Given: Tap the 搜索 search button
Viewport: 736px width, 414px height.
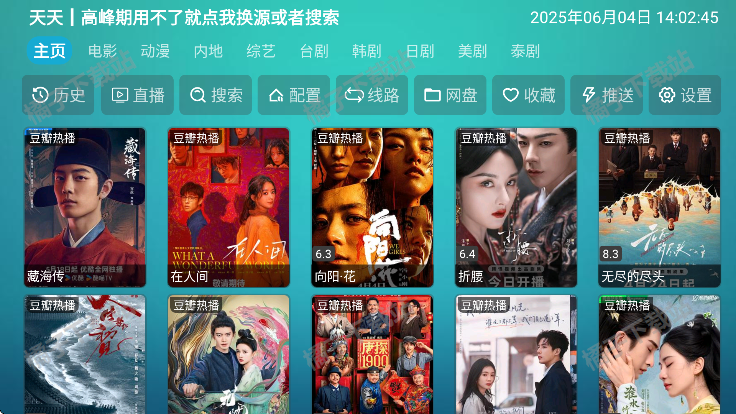Looking at the screenshot, I should (215, 95).
